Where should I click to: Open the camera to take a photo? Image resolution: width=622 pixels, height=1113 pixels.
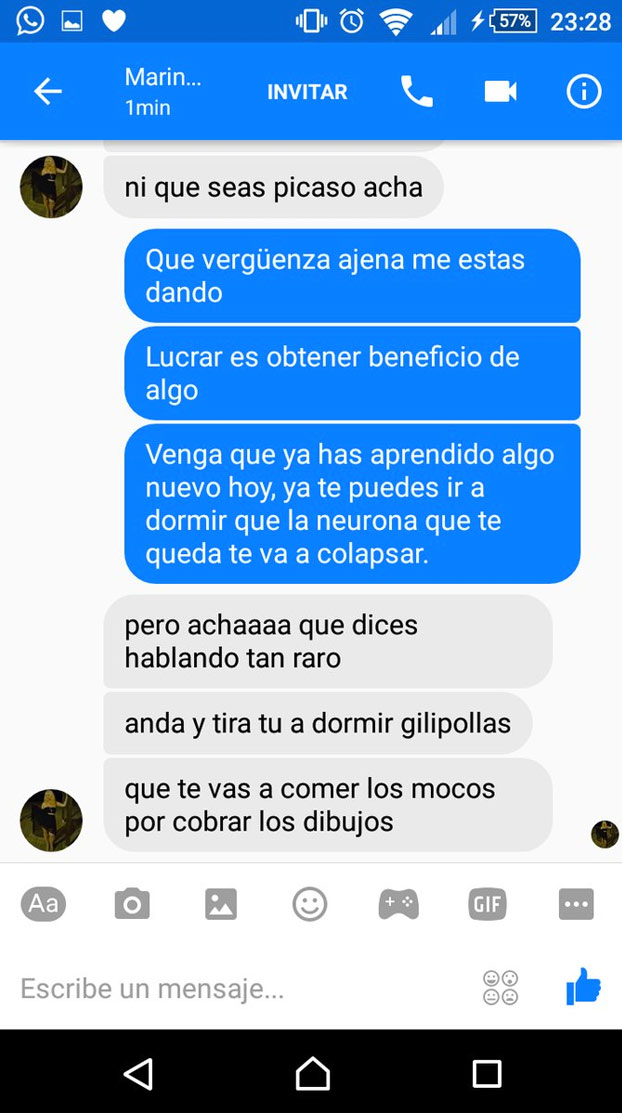click(132, 904)
